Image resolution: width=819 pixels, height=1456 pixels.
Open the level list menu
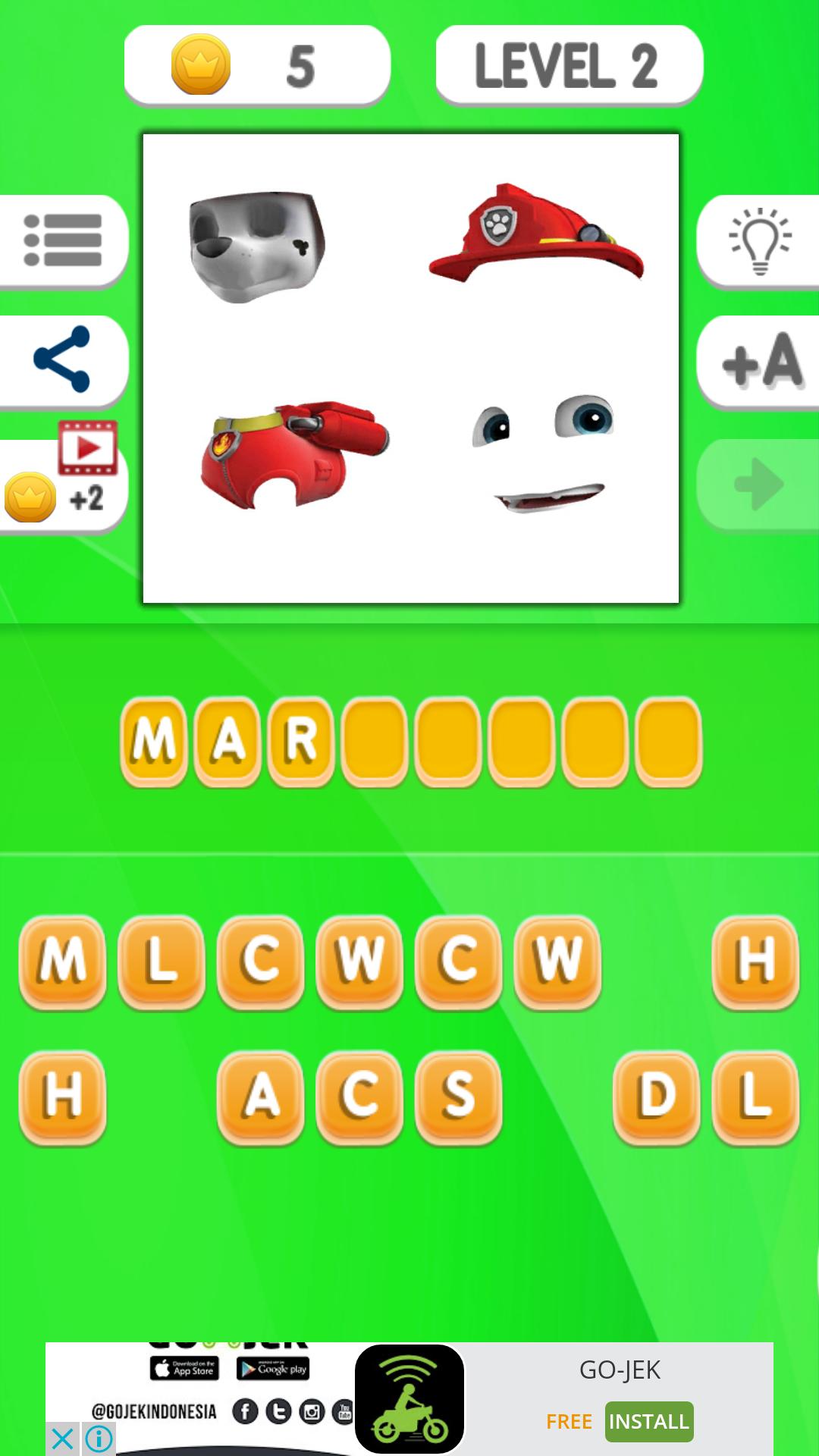point(63,240)
